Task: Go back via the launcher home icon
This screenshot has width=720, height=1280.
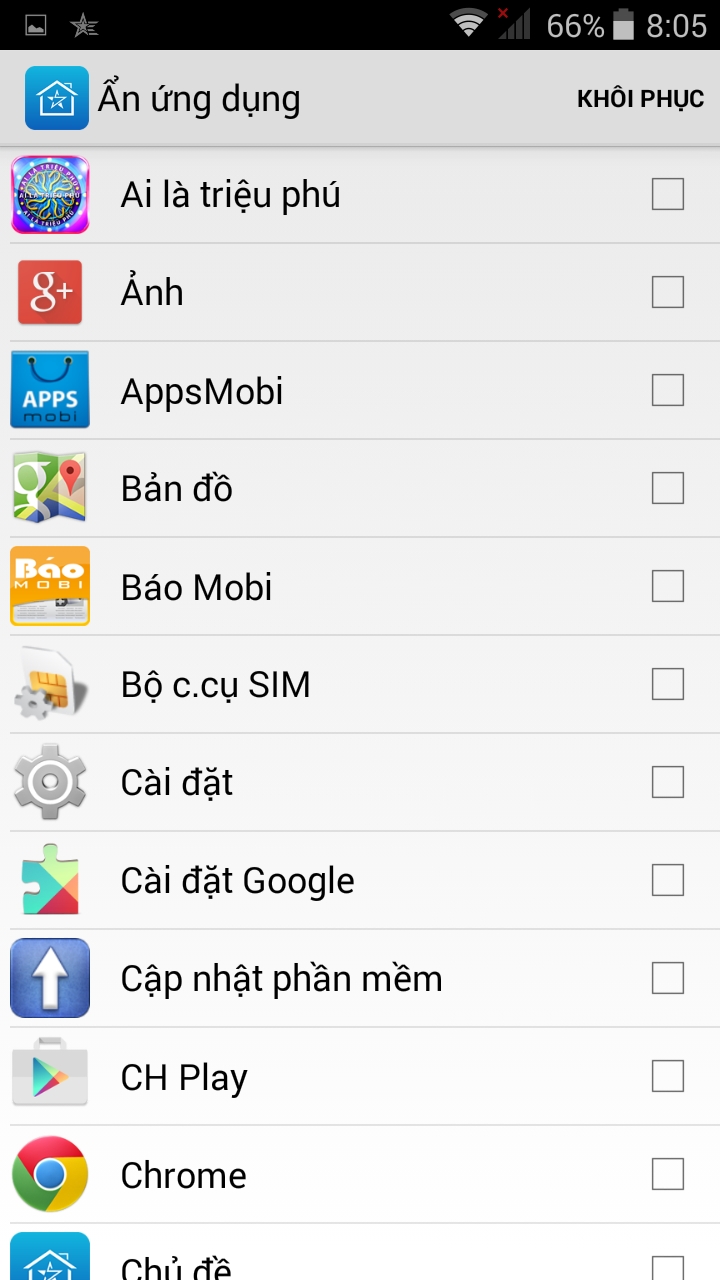Action: (57, 98)
